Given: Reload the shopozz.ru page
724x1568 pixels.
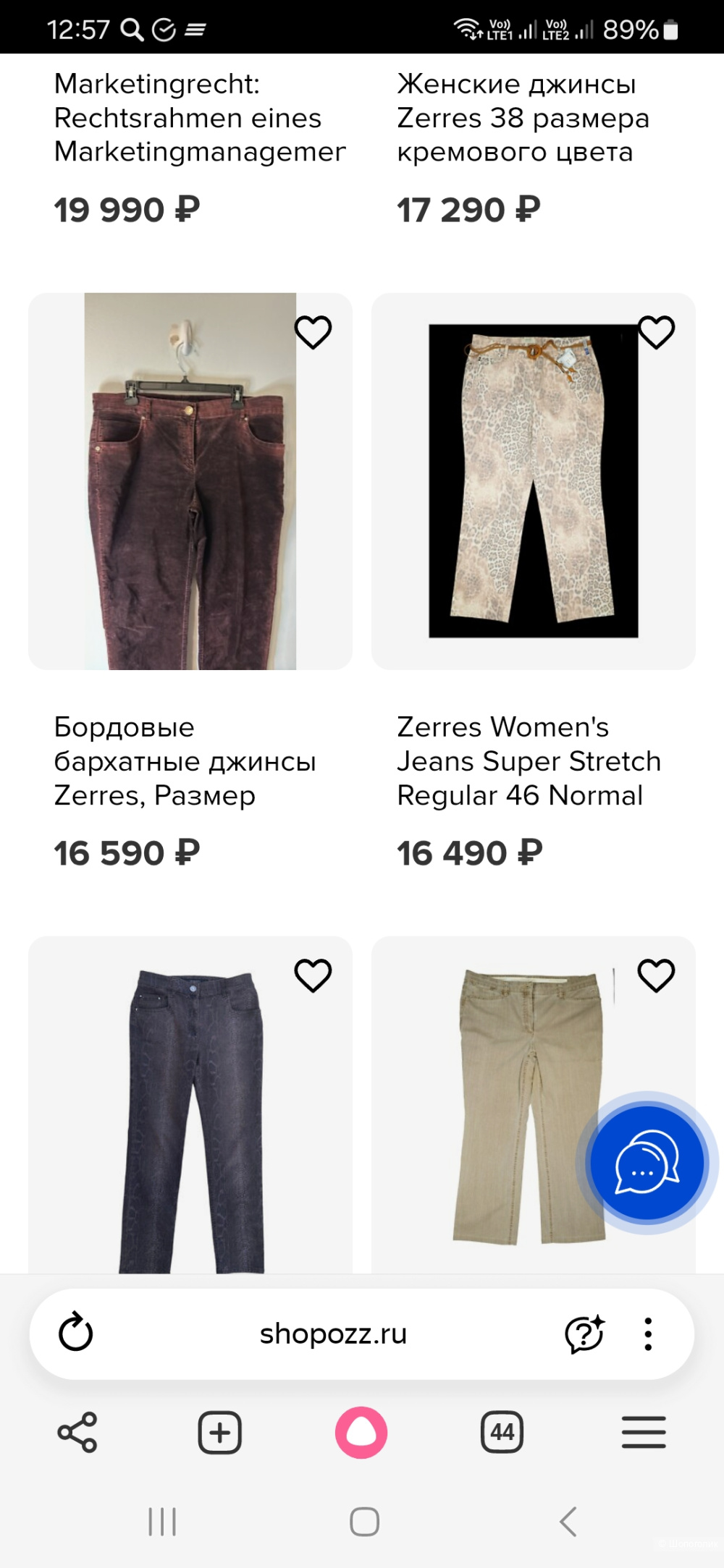Looking at the screenshot, I should (x=77, y=1334).
